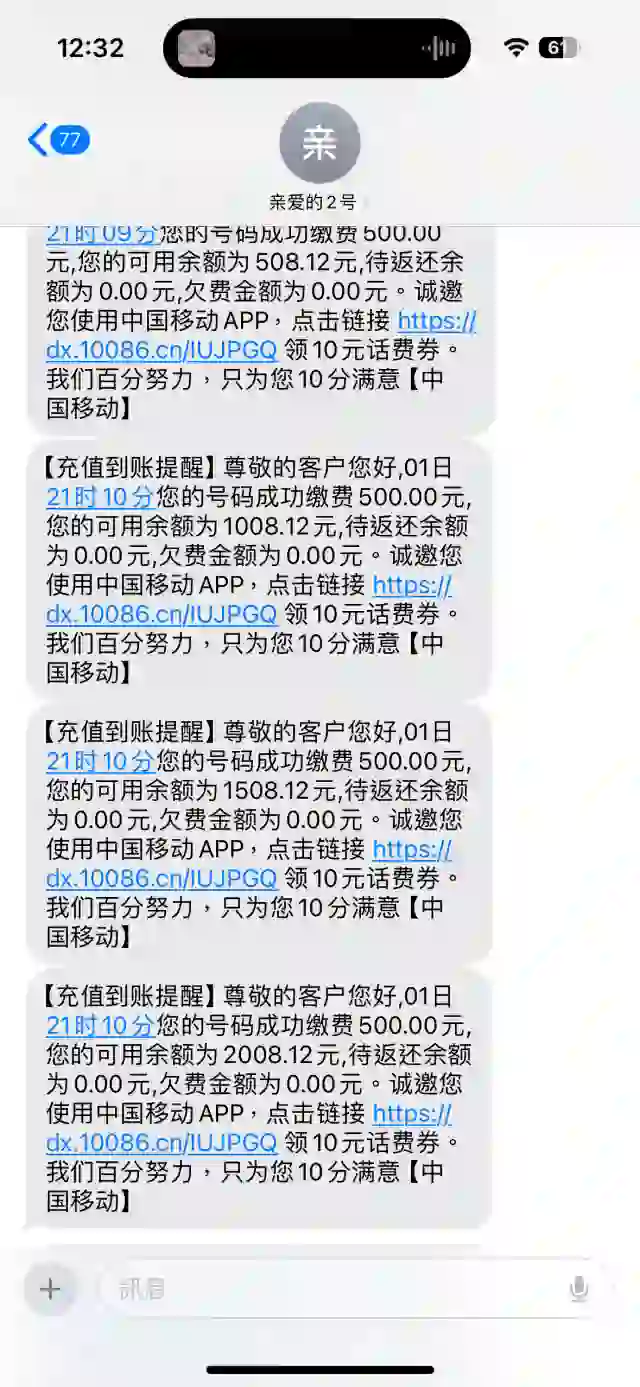Tap the 21时10分 link in the 1008.12元 message
Screen dimensions: 640x1387
tap(100, 497)
